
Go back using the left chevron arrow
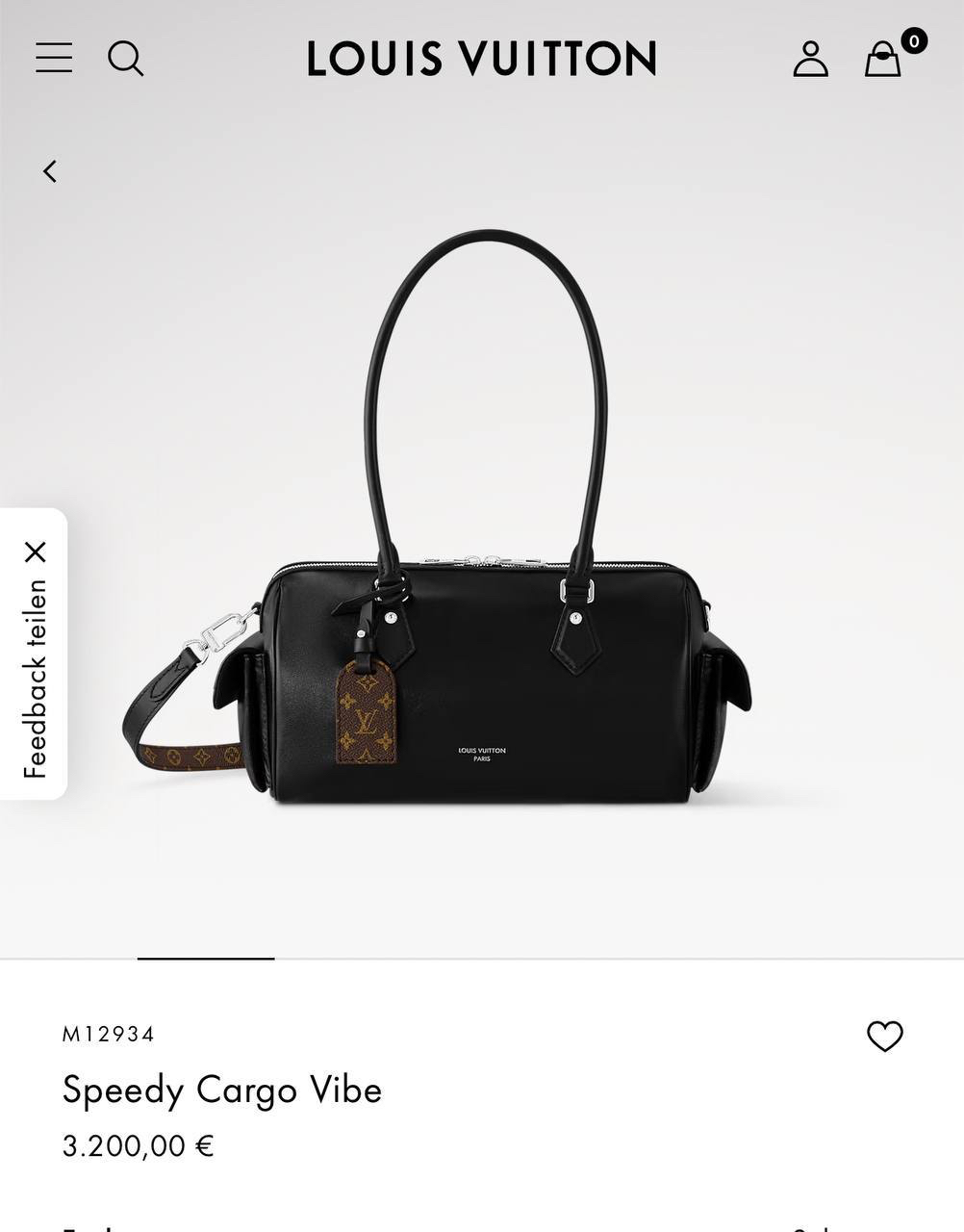click(x=49, y=171)
